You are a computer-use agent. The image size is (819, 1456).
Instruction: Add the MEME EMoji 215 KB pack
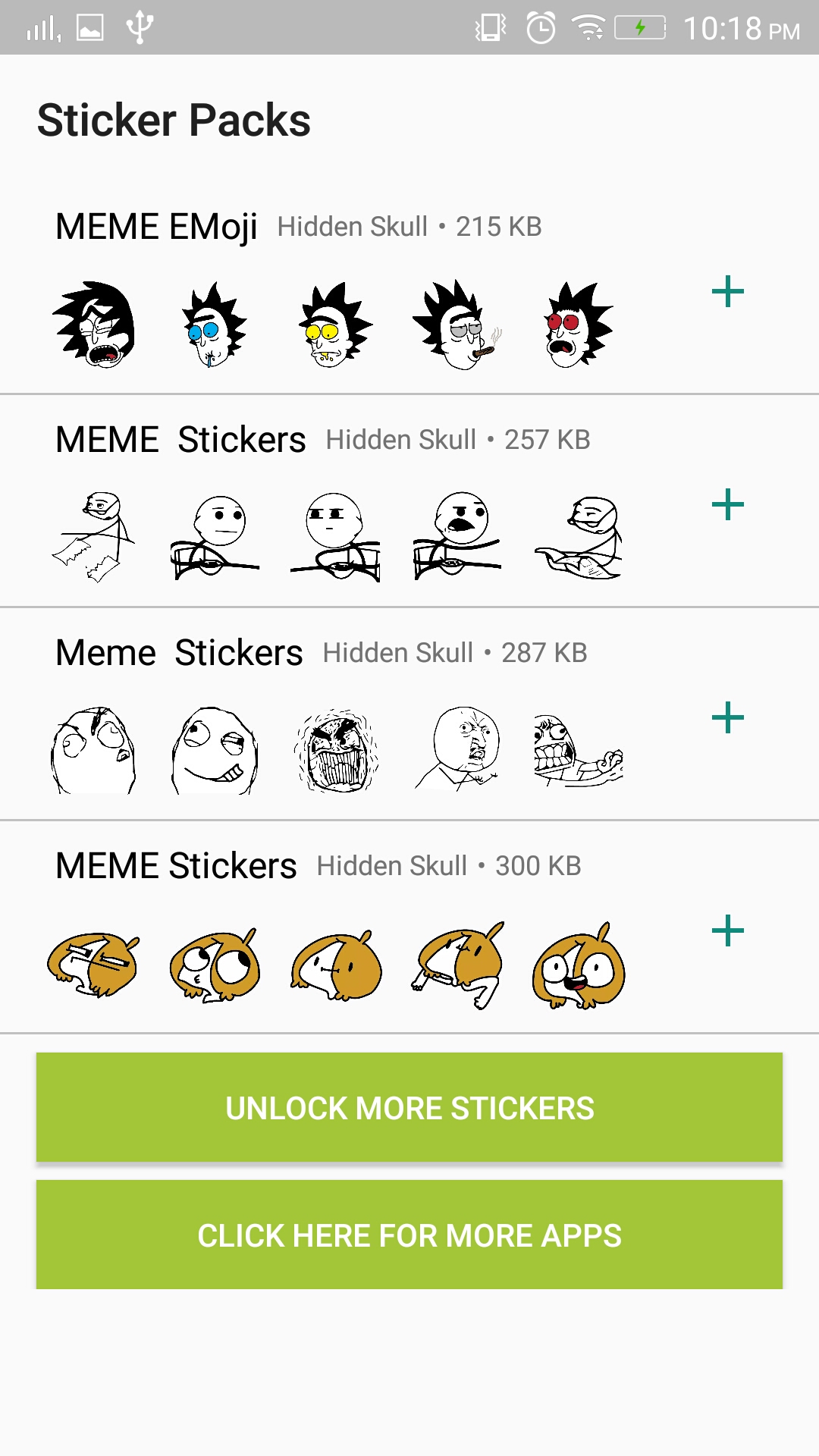pyautogui.click(x=728, y=292)
